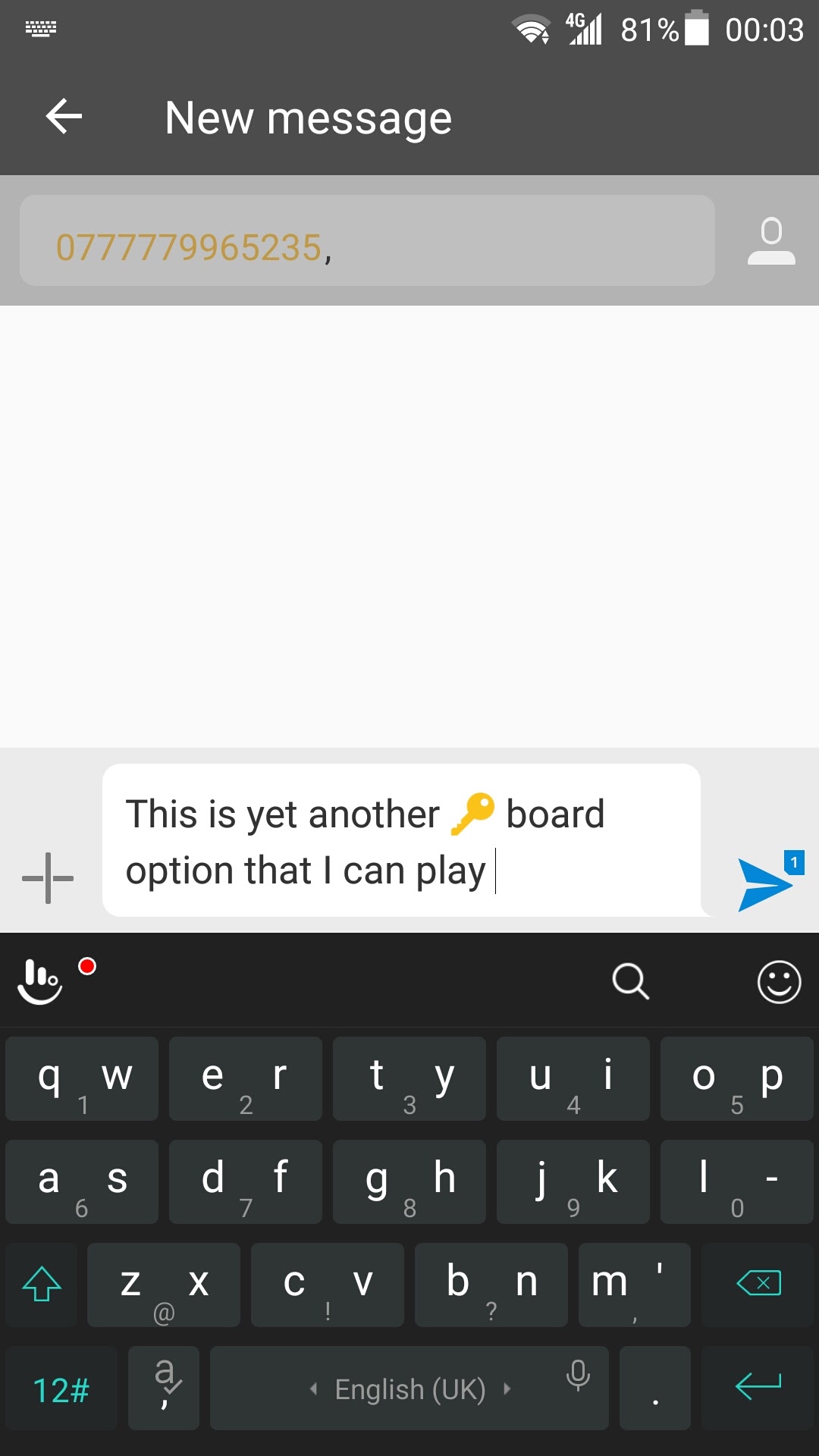
Task: Tap the message text box
Action: (401, 840)
